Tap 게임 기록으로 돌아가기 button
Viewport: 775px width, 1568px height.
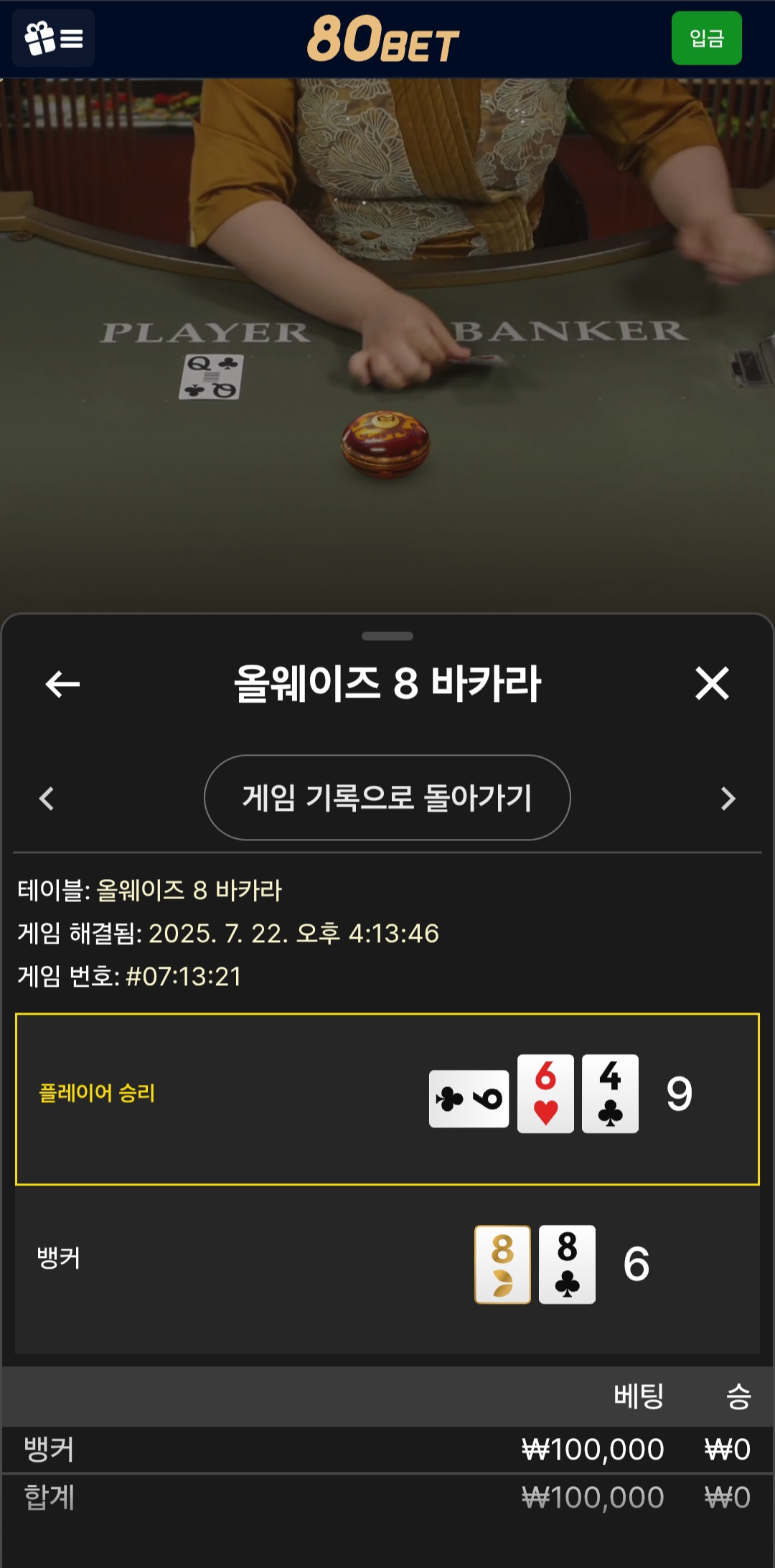click(387, 797)
